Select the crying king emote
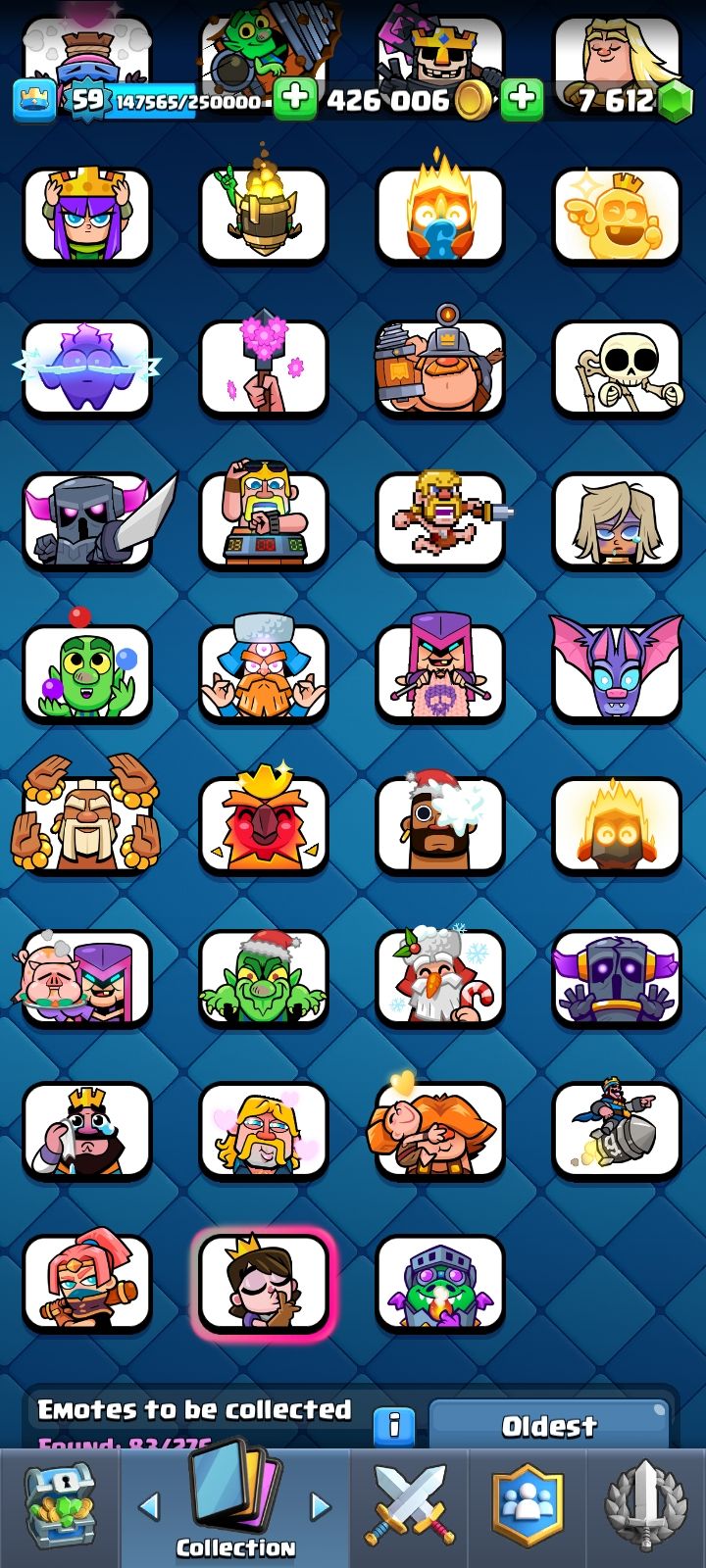The height and width of the screenshot is (1568, 706). point(87,1130)
